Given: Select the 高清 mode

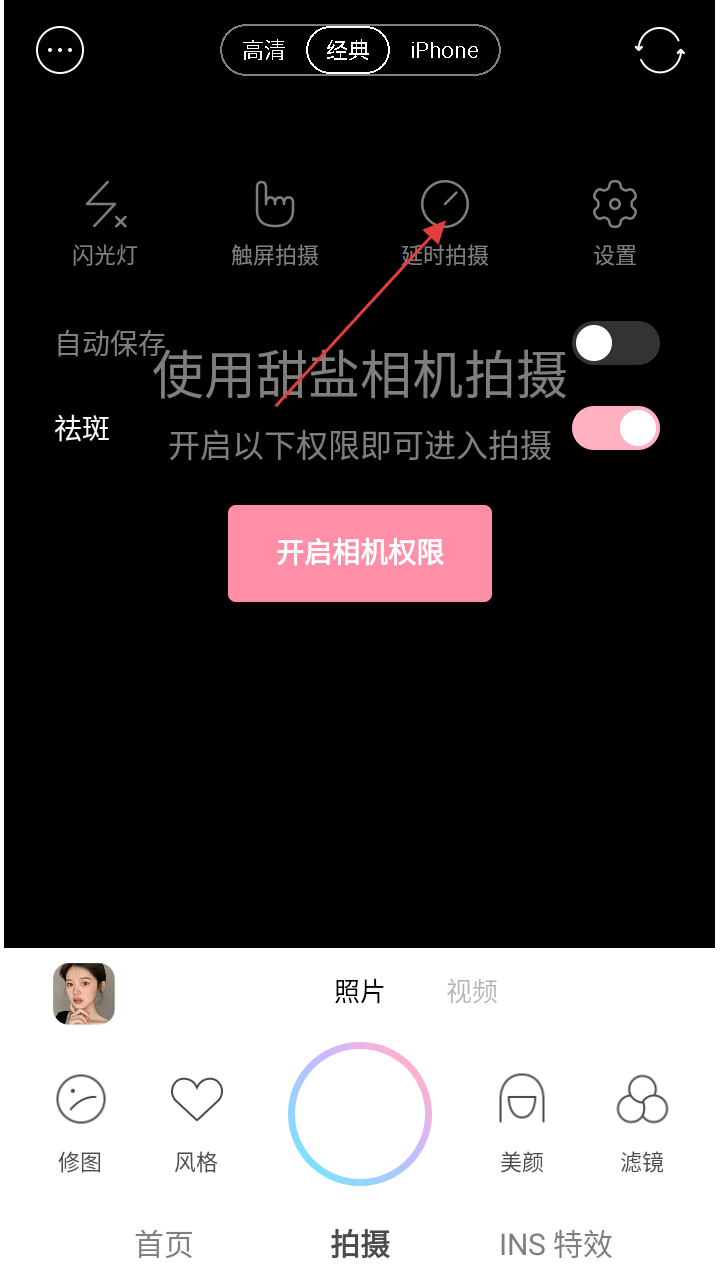Looking at the screenshot, I should pyautogui.click(x=264, y=50).
